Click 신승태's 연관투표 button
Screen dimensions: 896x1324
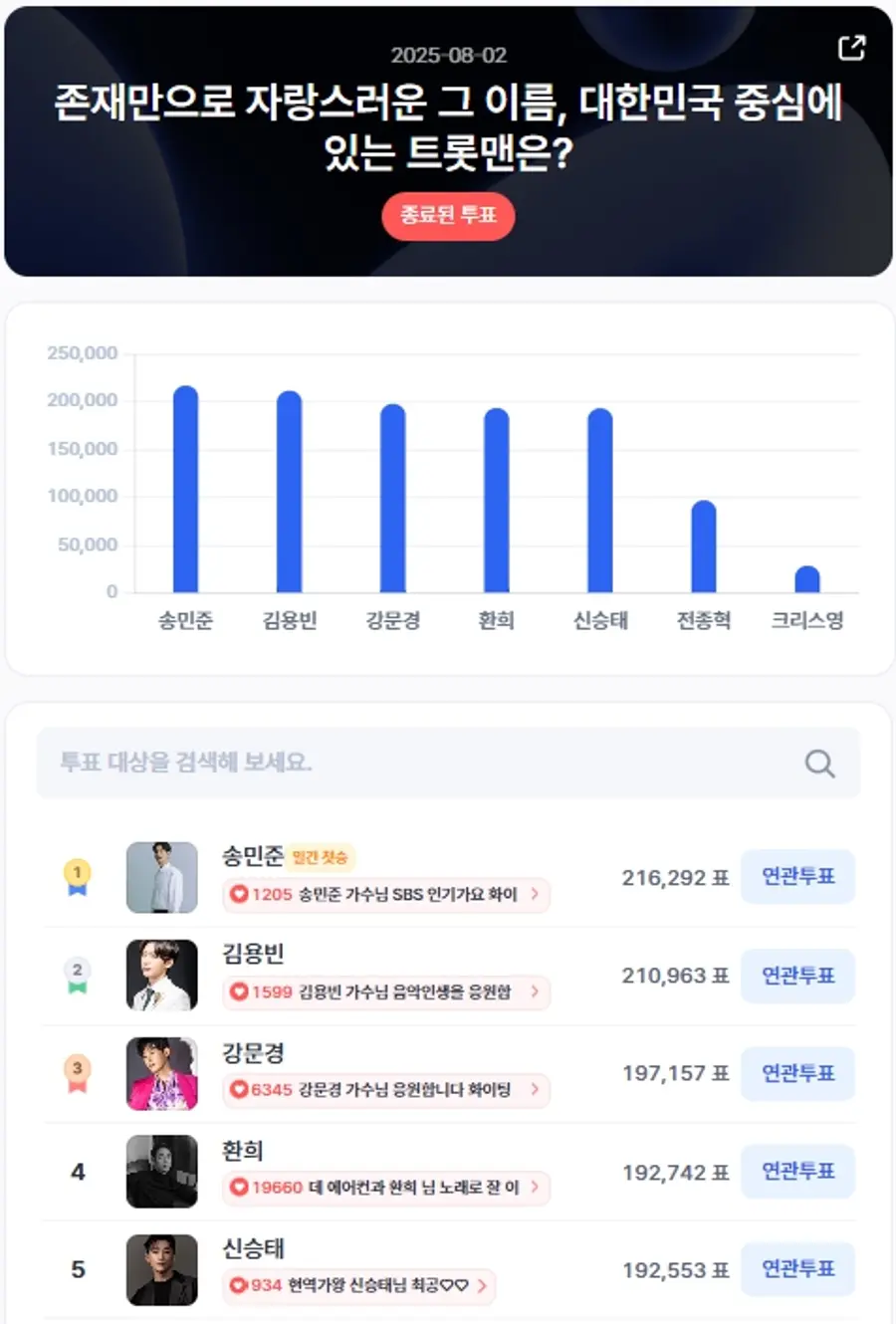(798, 1269)
